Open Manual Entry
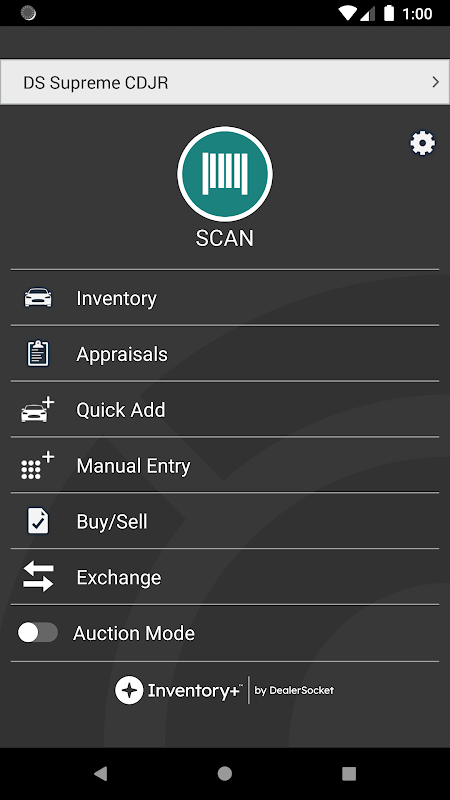This screenshot has height=800, width=450. point(224,465)
